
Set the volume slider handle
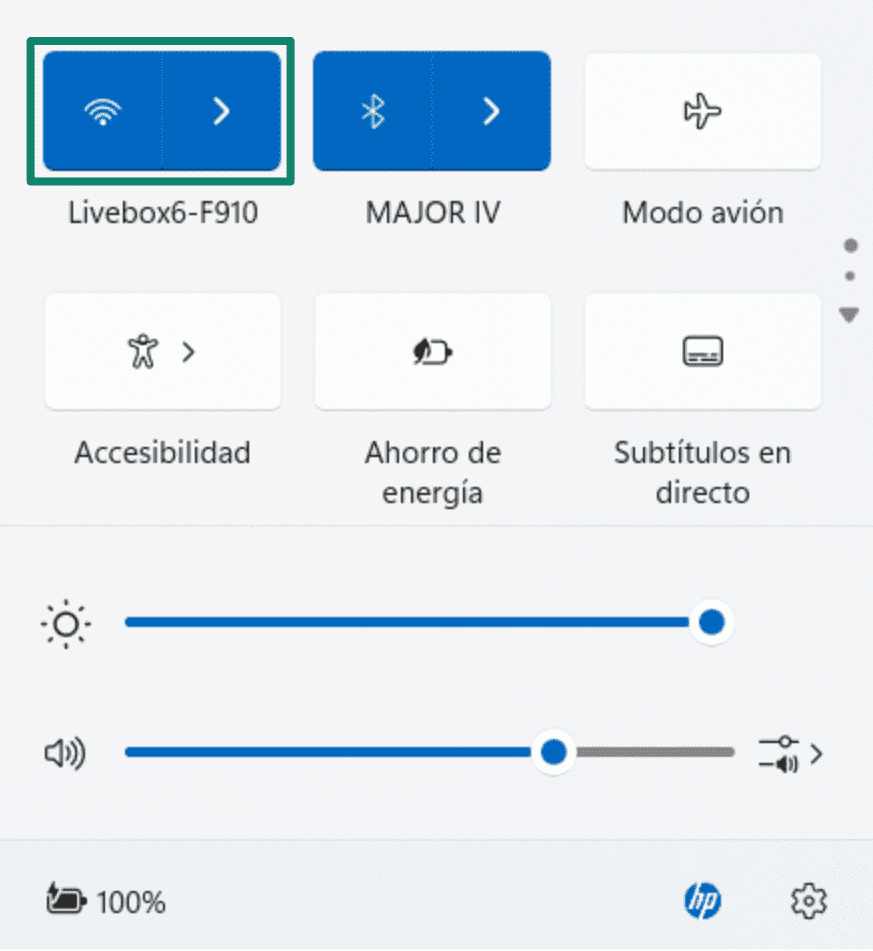click(553, 752)
